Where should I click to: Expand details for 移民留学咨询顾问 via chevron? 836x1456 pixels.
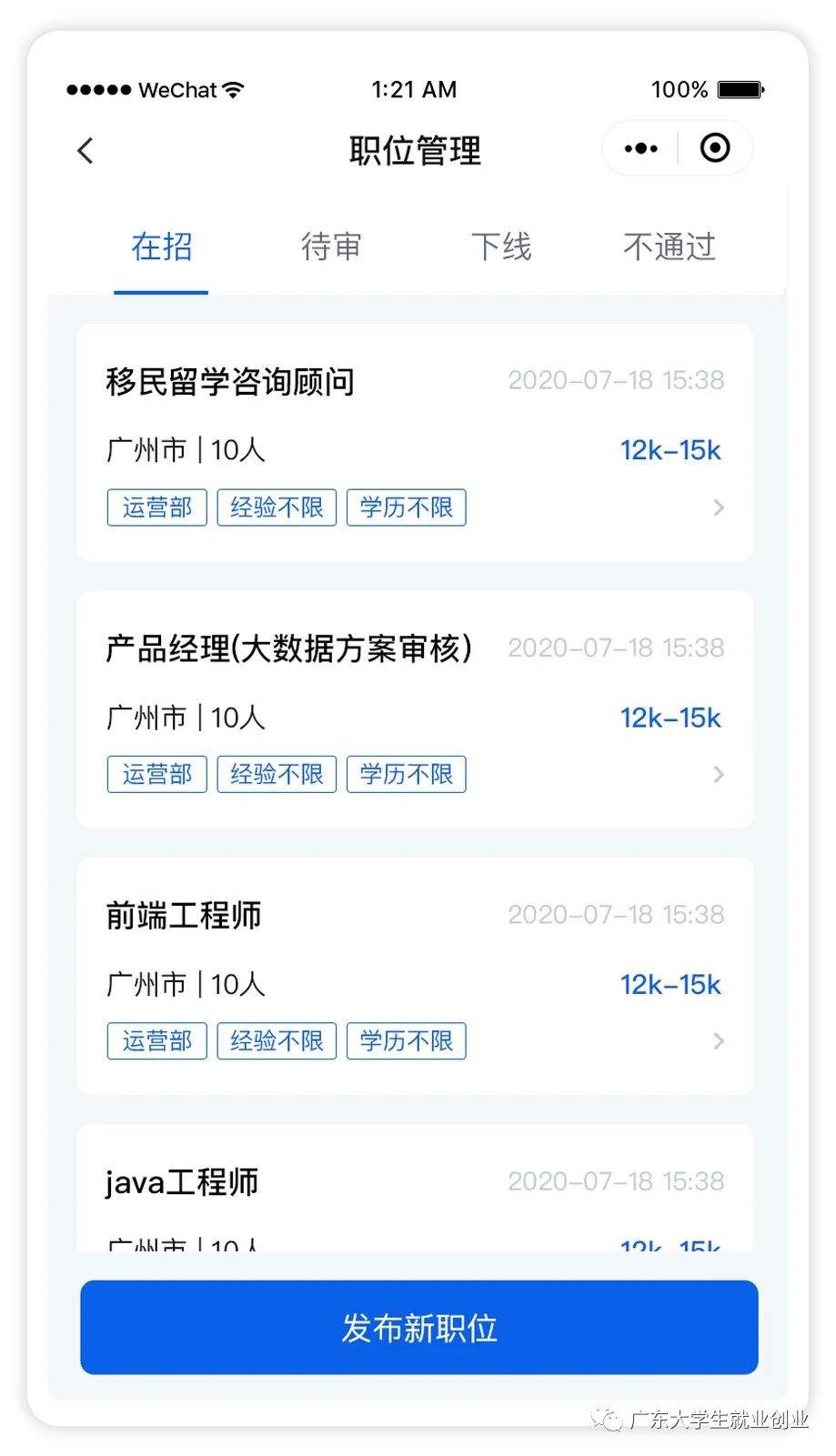[x=719, y=509]
